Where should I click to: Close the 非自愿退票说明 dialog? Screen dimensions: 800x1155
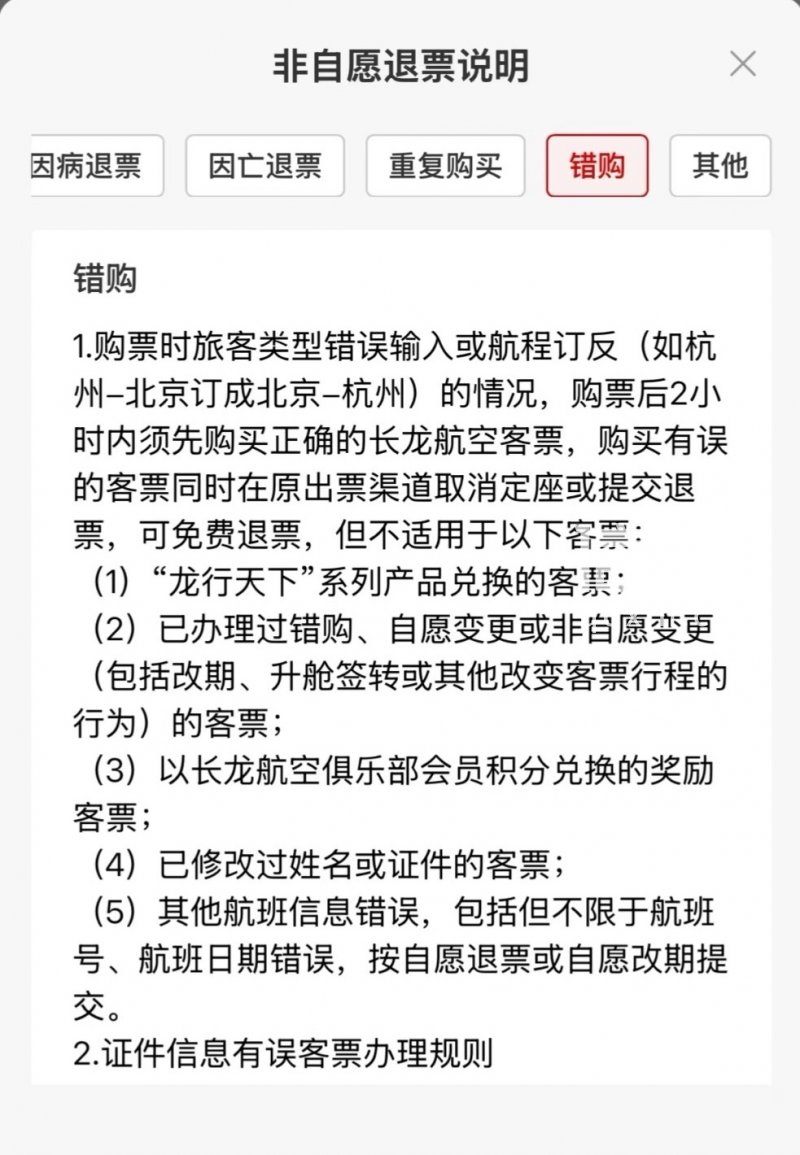pyautogui.click(x=742, y=65)
